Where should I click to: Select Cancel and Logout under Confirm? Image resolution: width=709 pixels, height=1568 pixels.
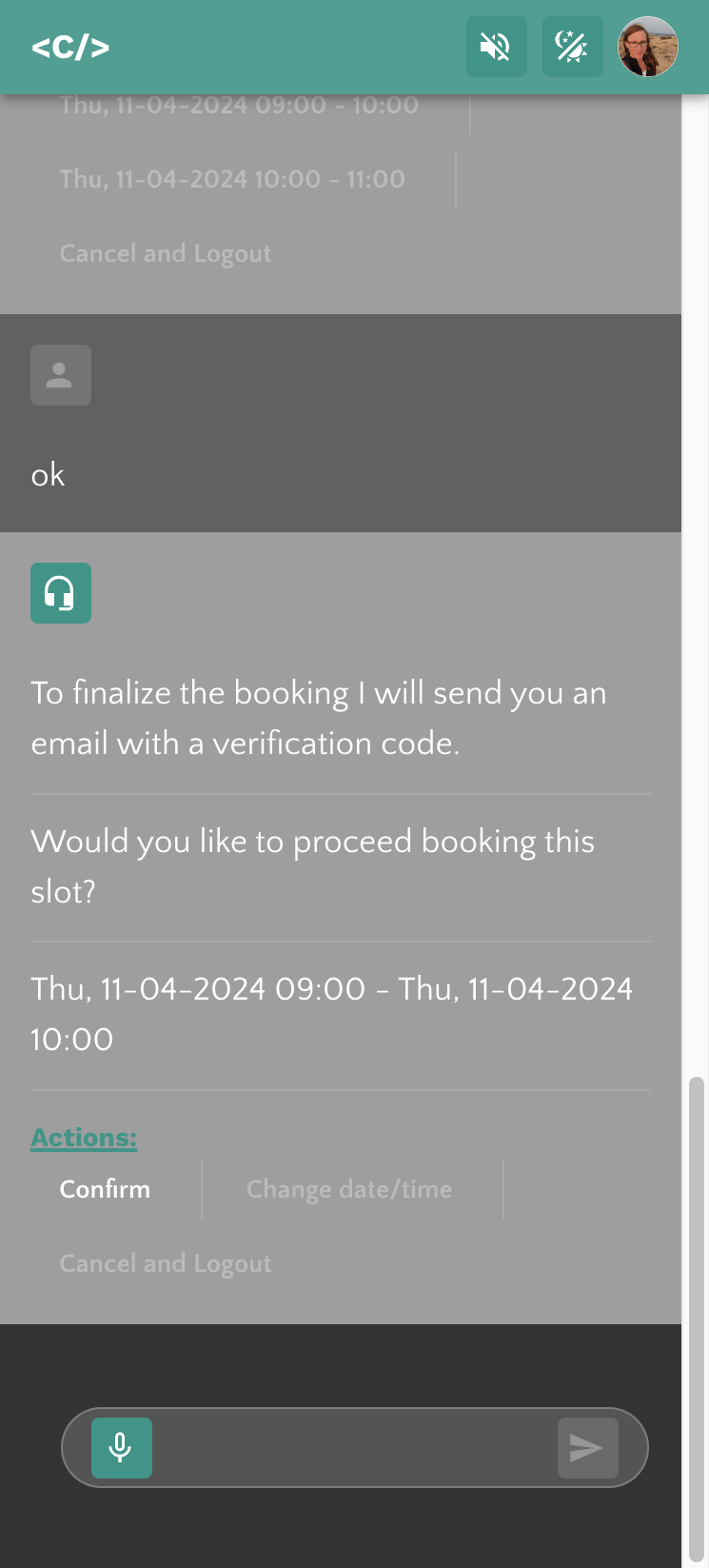[166, 1263]
